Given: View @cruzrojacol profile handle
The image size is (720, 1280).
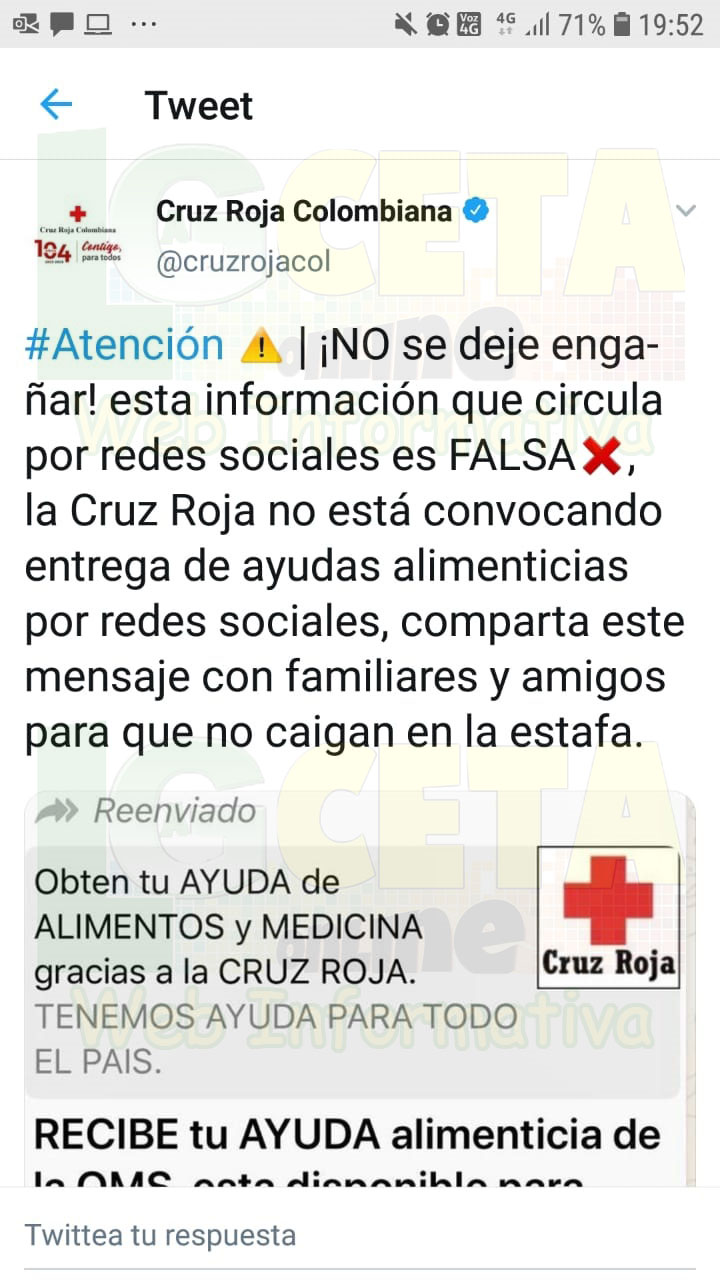Looking at the screenshot, I should point(243,262).
